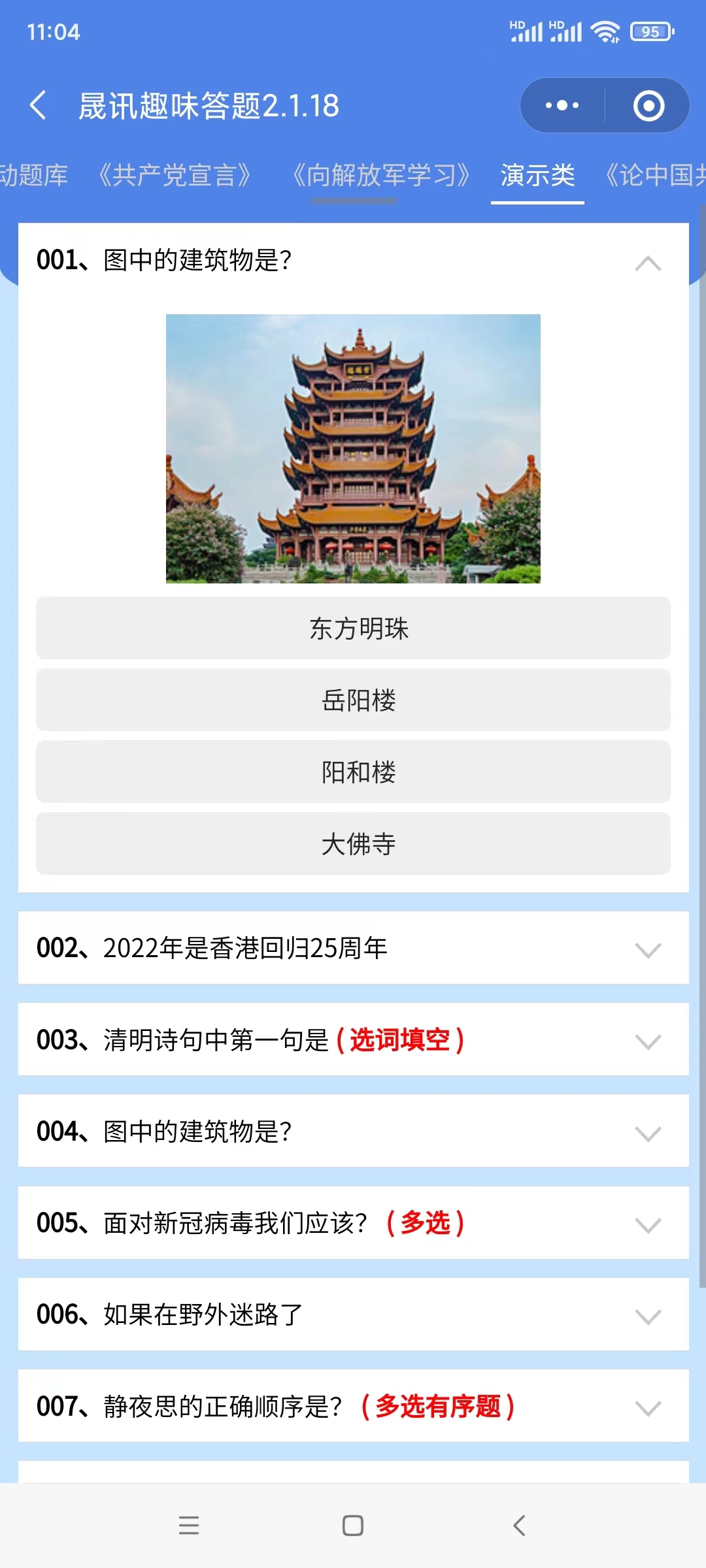
Task: Choose the 阳和楼 answer option
Action: tap(353, 772)
